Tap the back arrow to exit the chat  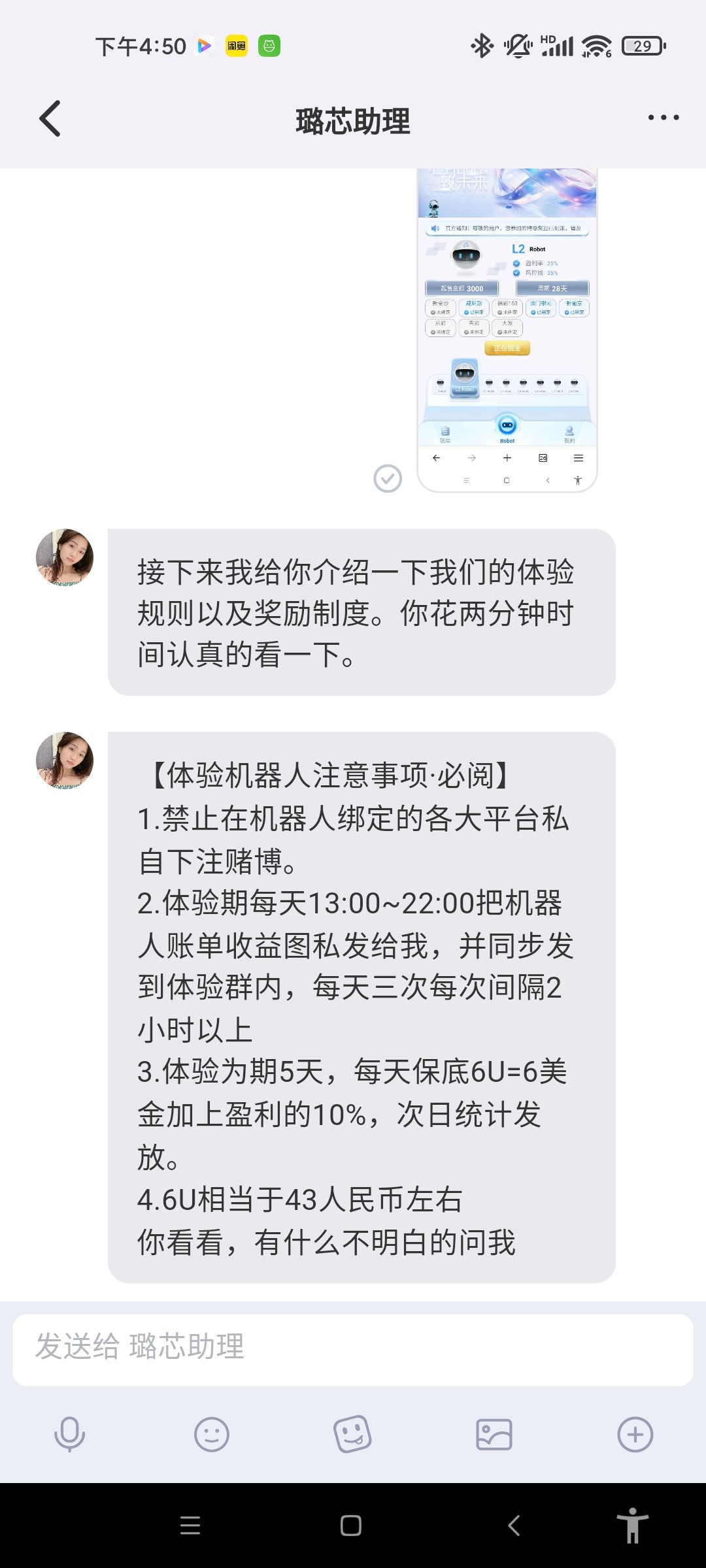coord(49,120)
